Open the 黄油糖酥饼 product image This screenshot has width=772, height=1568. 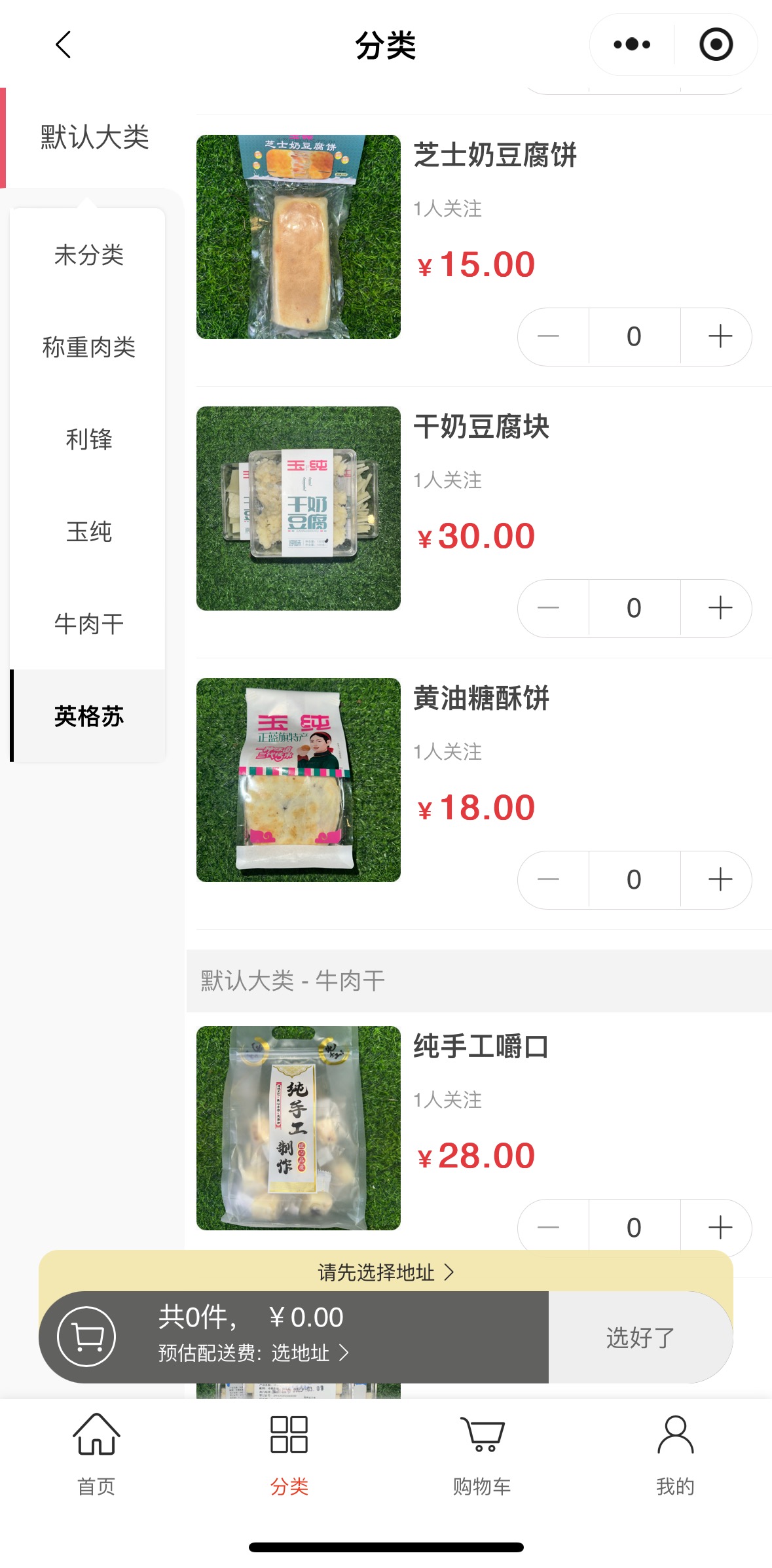pos(298,780)
